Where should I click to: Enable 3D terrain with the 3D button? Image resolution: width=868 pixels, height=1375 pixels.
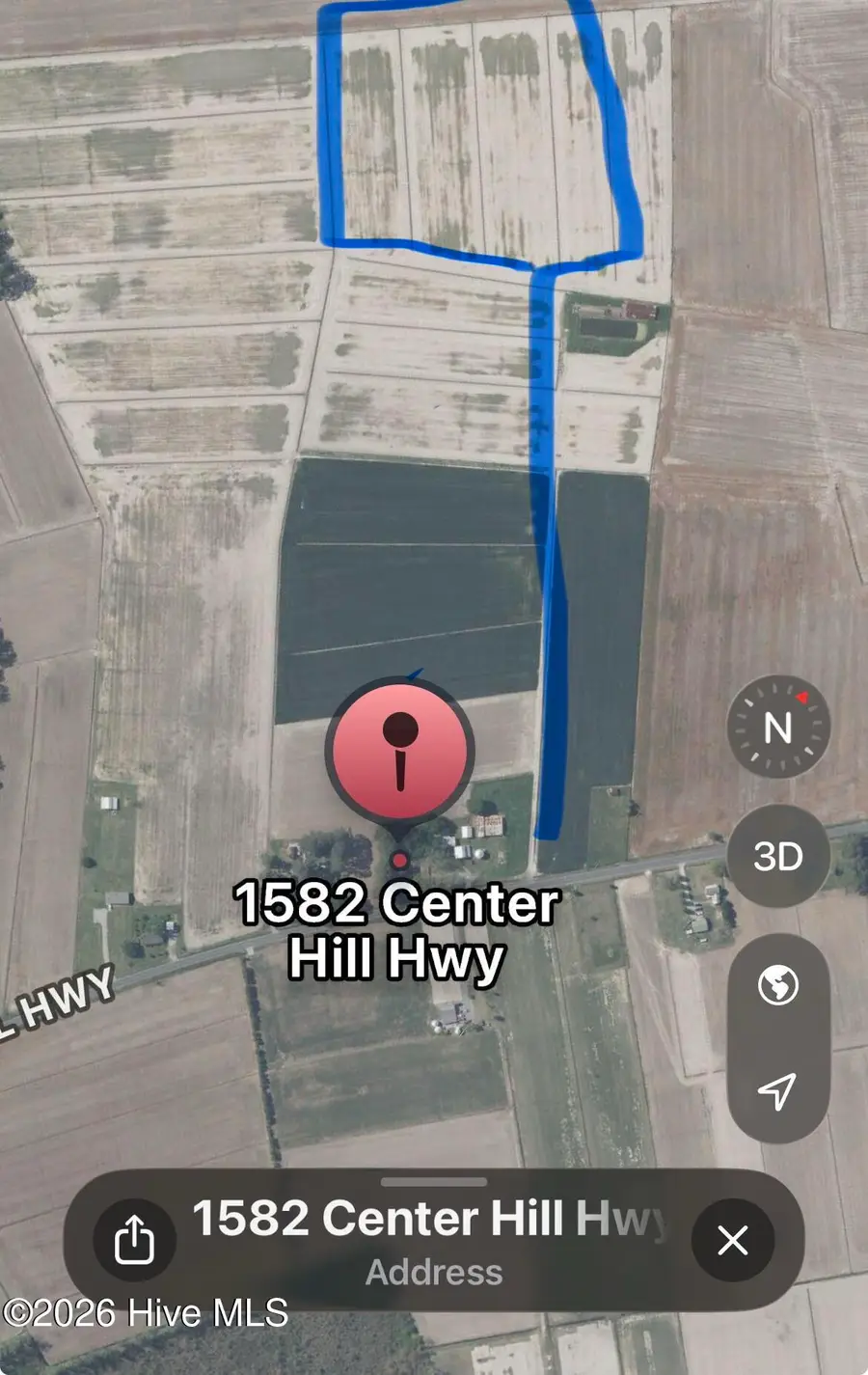[778, 855]
